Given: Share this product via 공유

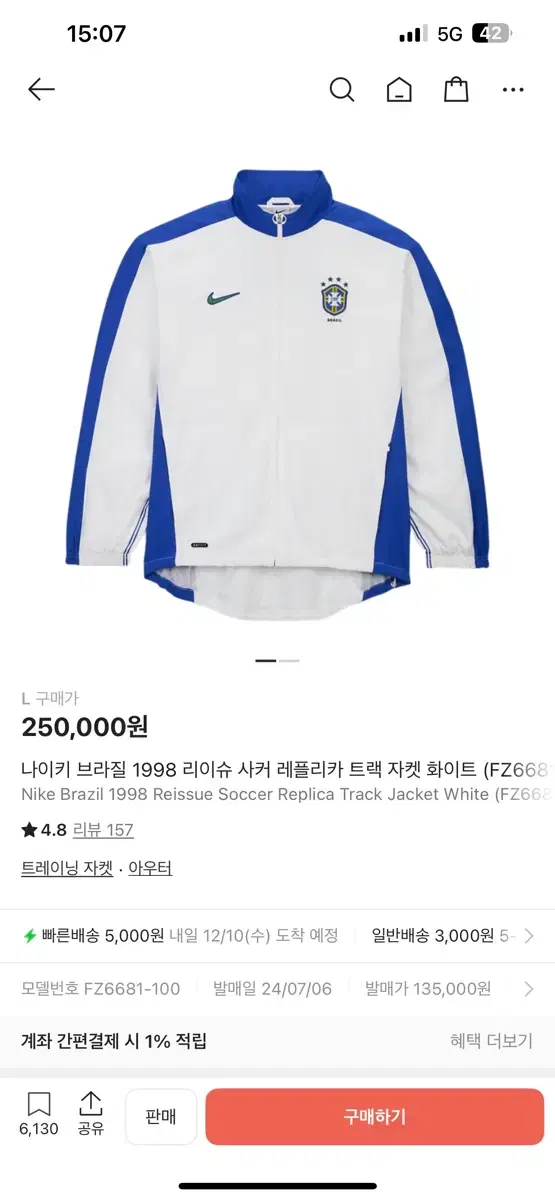Looking at the screenshot, I should [91, 1115].
